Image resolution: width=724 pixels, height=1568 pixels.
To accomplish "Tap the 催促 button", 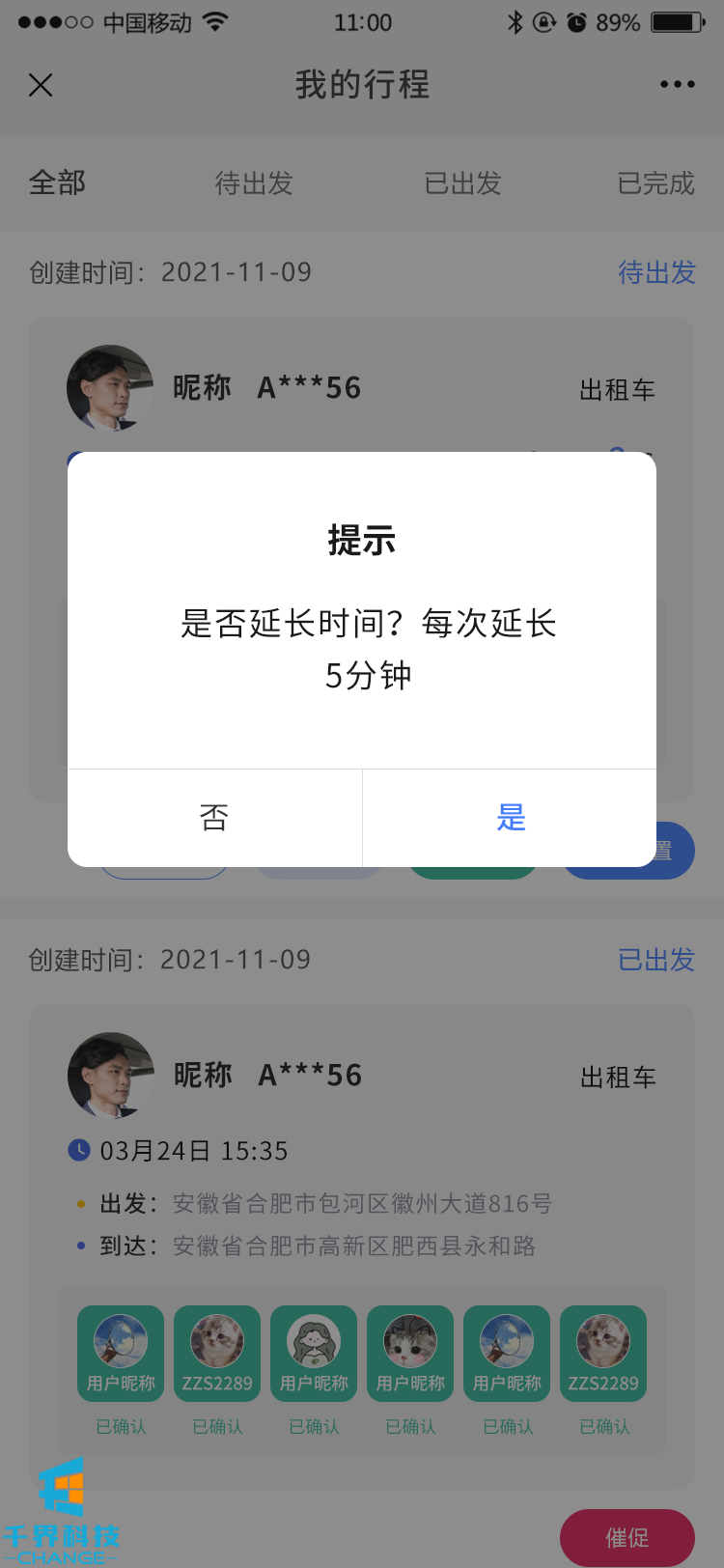I will tap(627, 1537).
